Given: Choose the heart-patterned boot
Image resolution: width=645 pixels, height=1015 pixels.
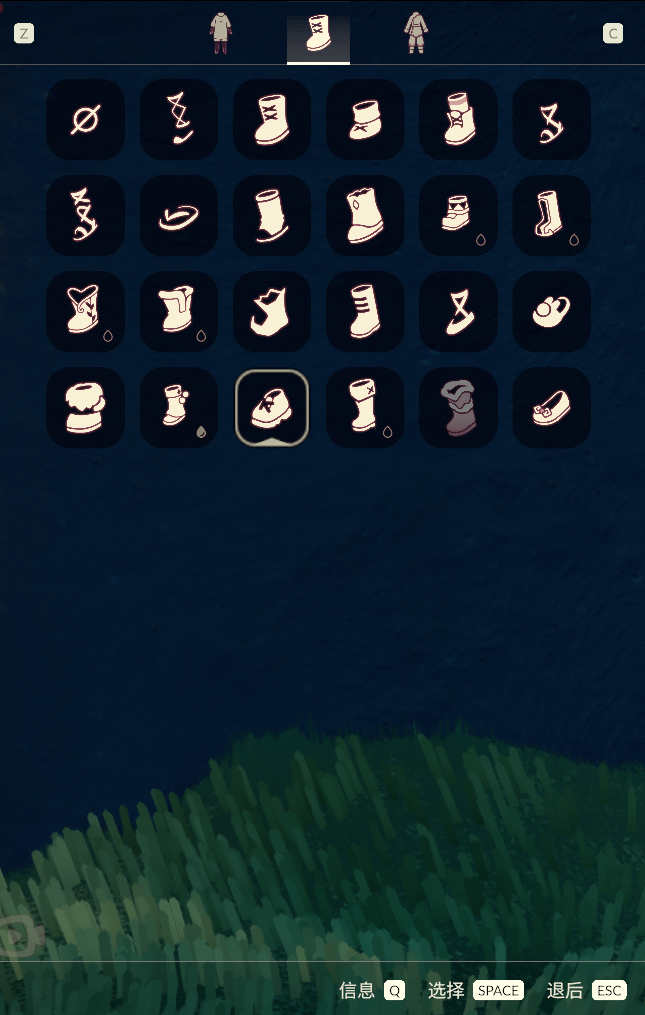Looking at the screenshot, I should 86,312.
